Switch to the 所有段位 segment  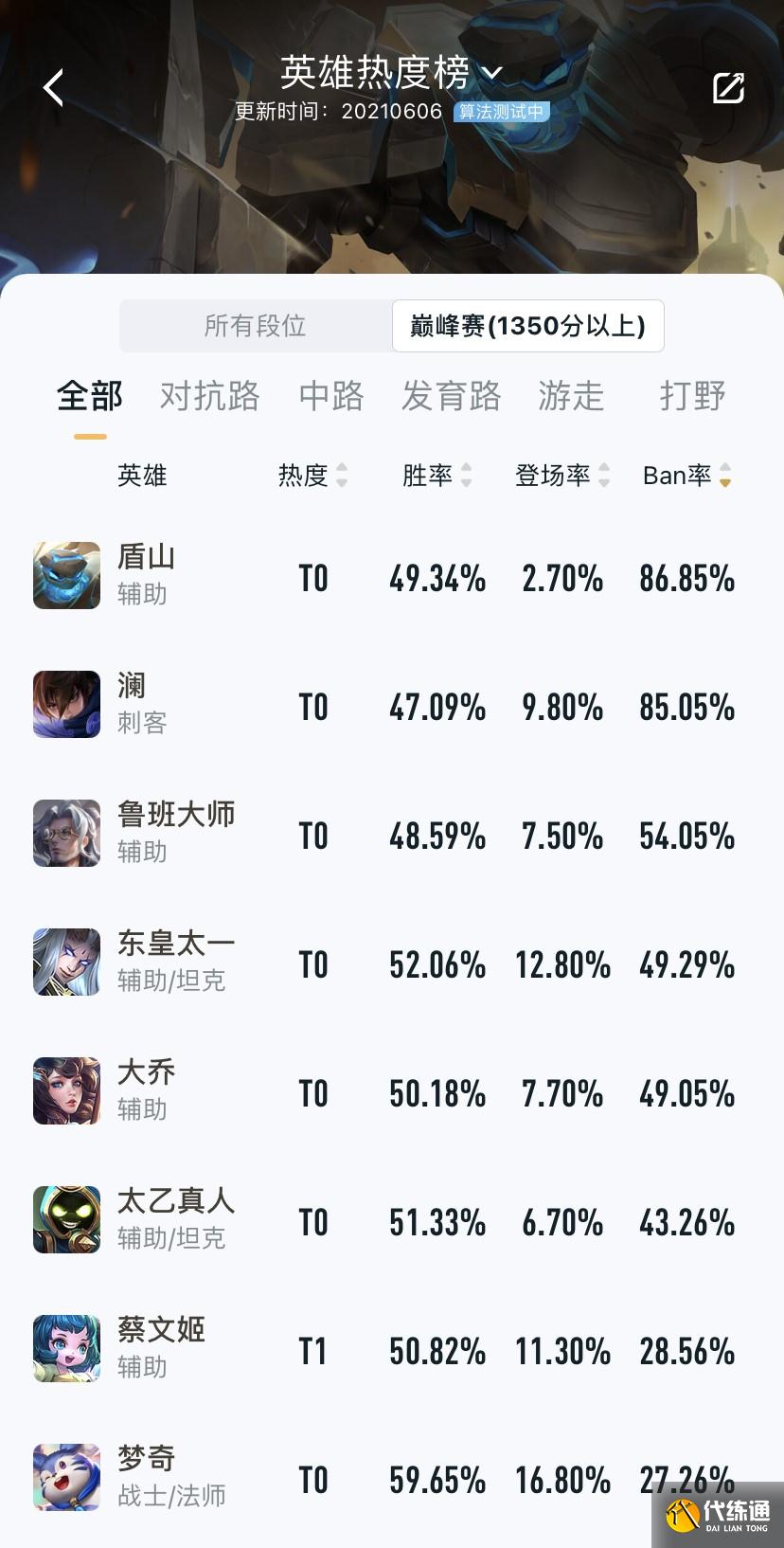(x=256, y=326)
